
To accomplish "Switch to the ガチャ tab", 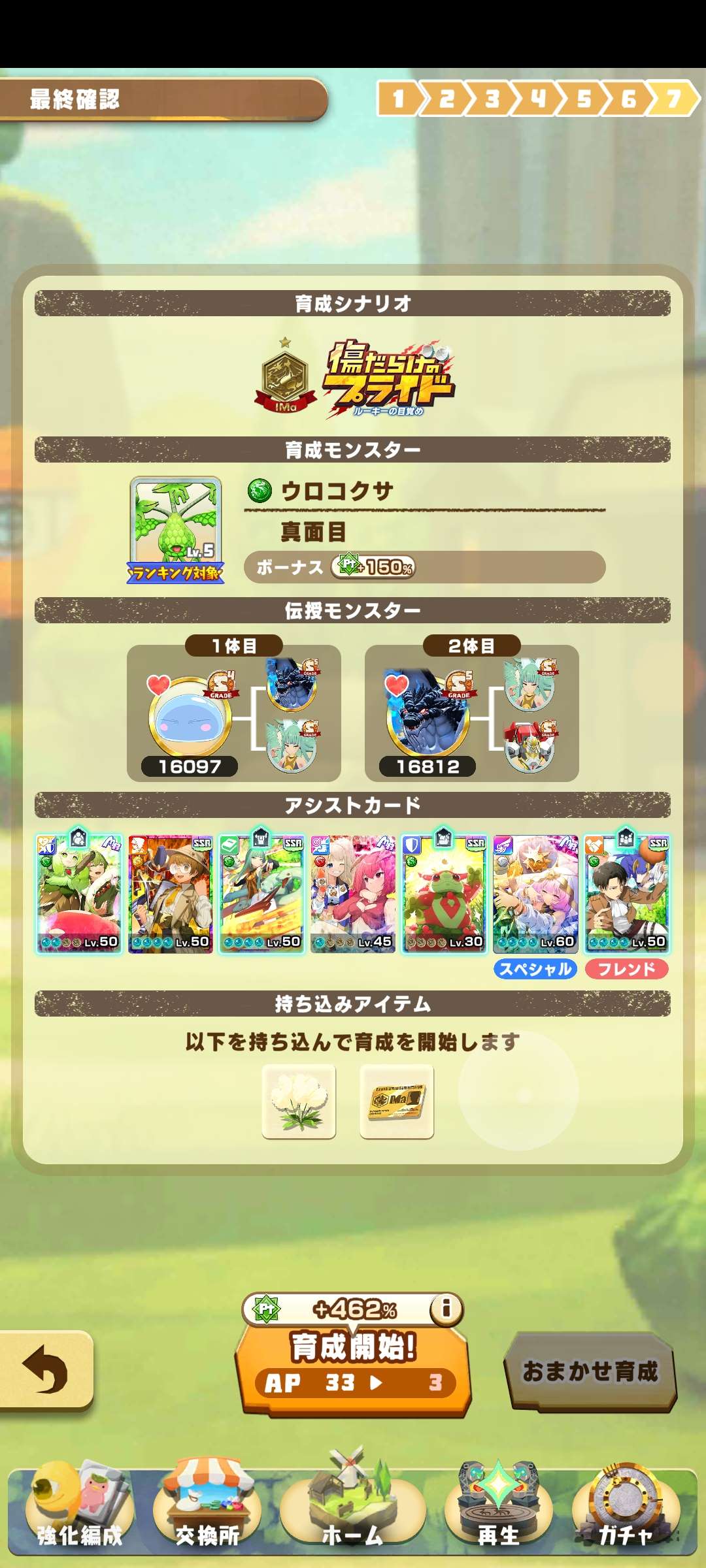I will click(x=625, y=1509).
